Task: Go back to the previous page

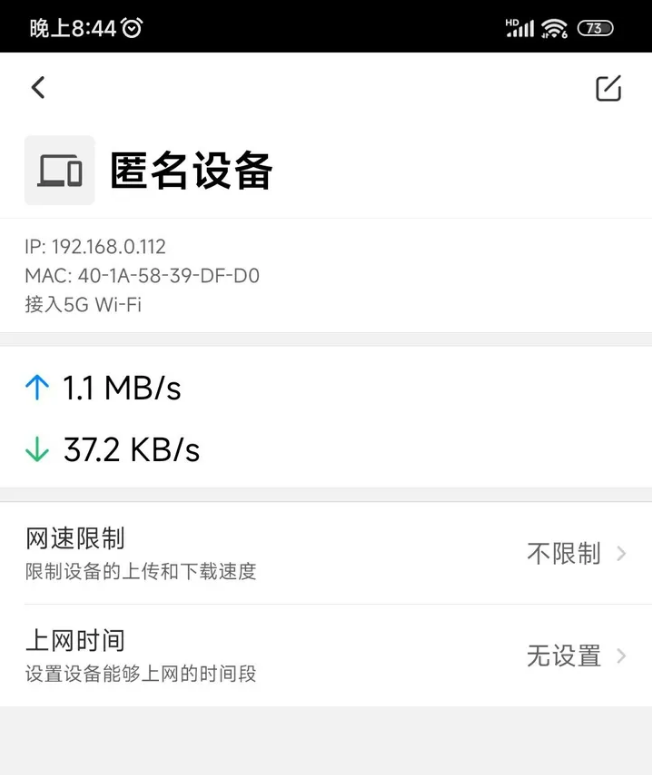Action: [x=38, y=88]
